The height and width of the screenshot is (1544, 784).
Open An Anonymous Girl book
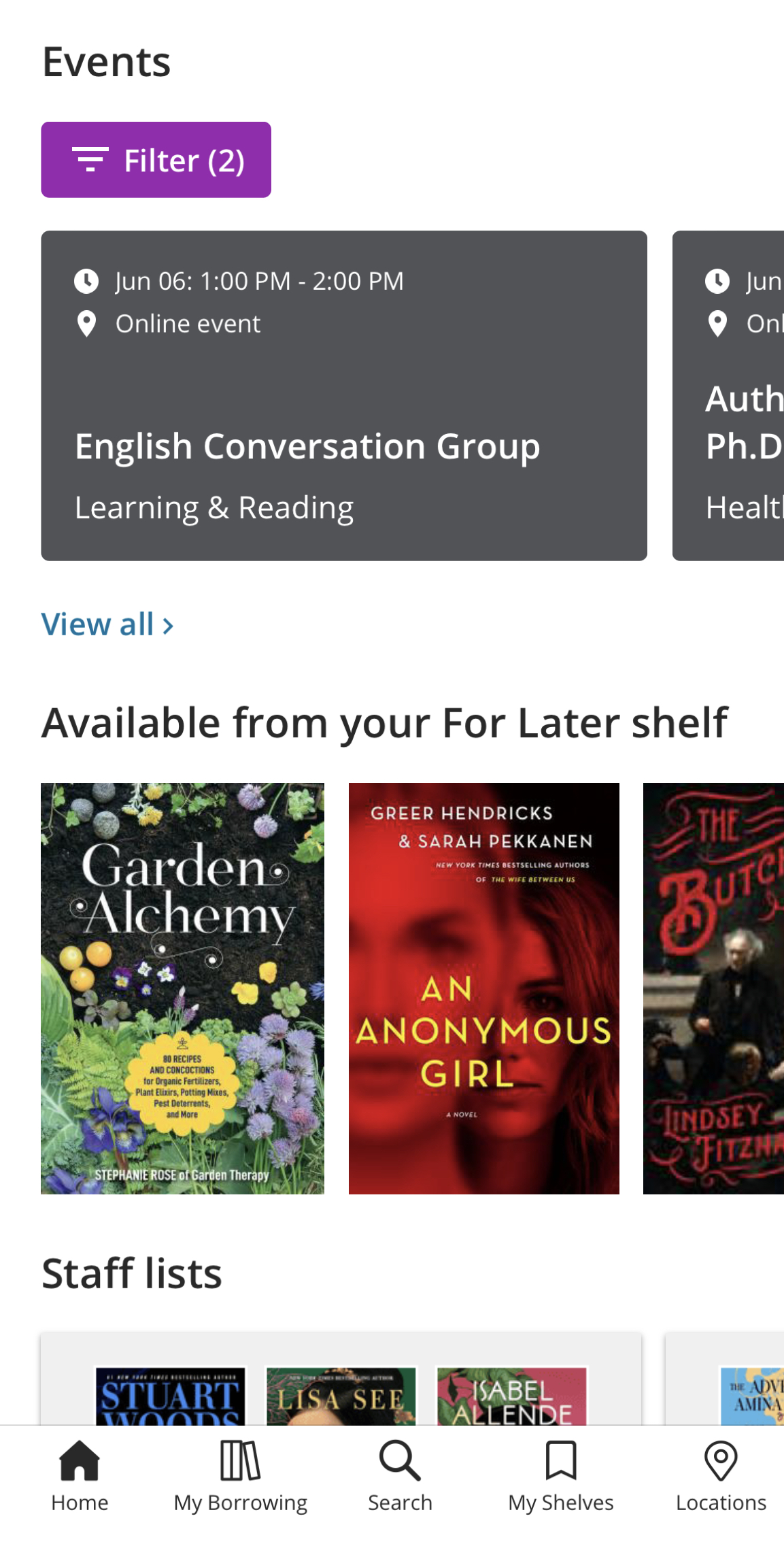[483, 988]
